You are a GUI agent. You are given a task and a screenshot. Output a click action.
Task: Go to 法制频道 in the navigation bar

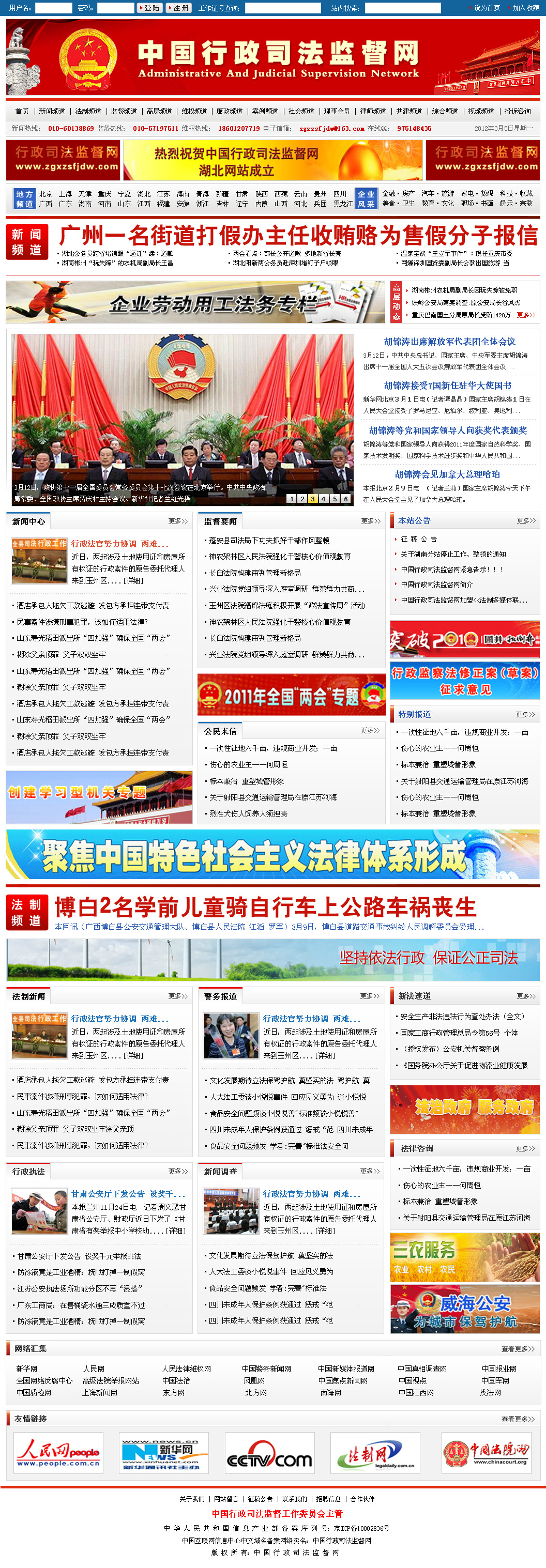tap(88, 112)
